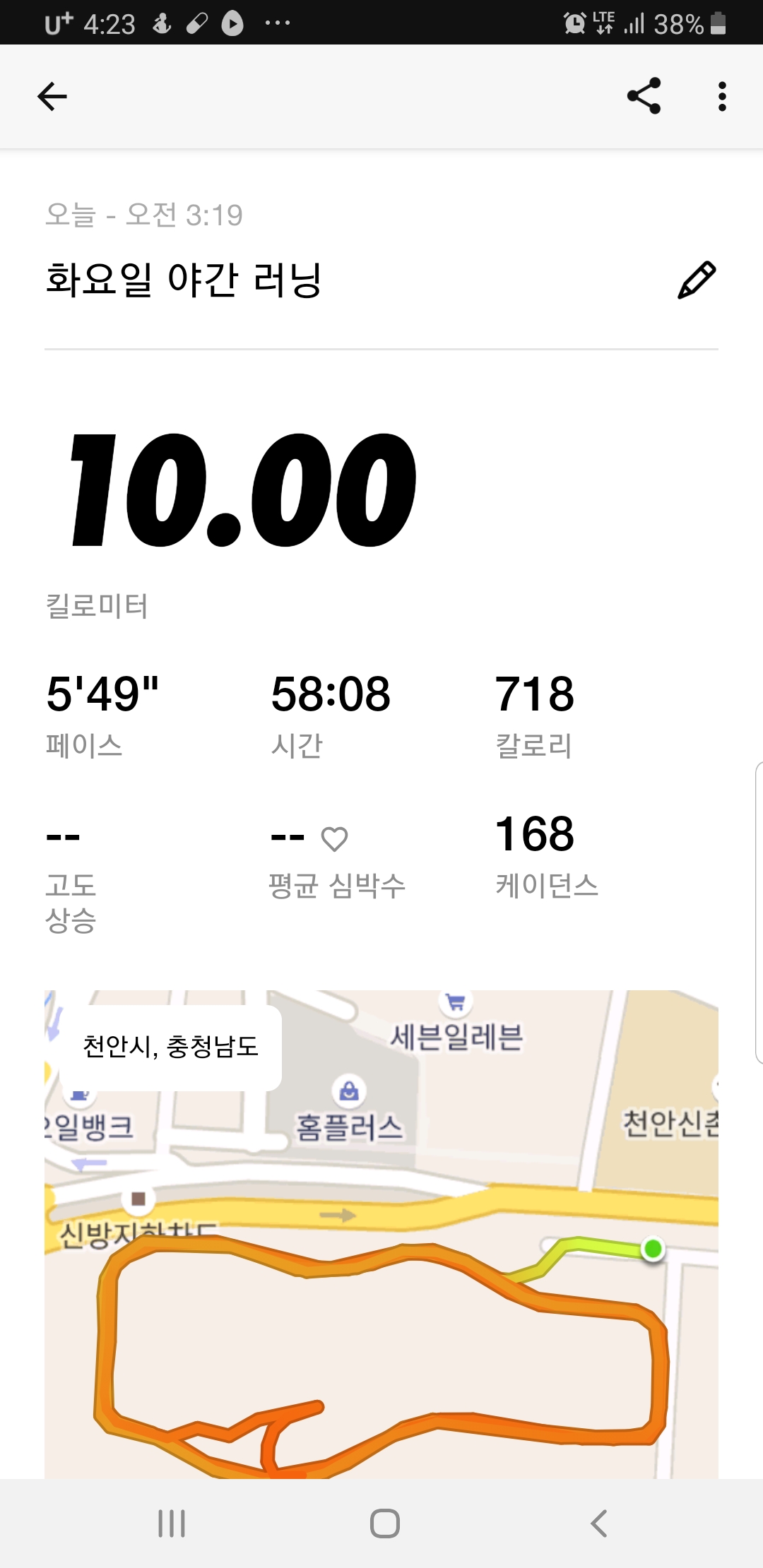
Task: Go back using the top-left arrow
Action: pos(52,97)
